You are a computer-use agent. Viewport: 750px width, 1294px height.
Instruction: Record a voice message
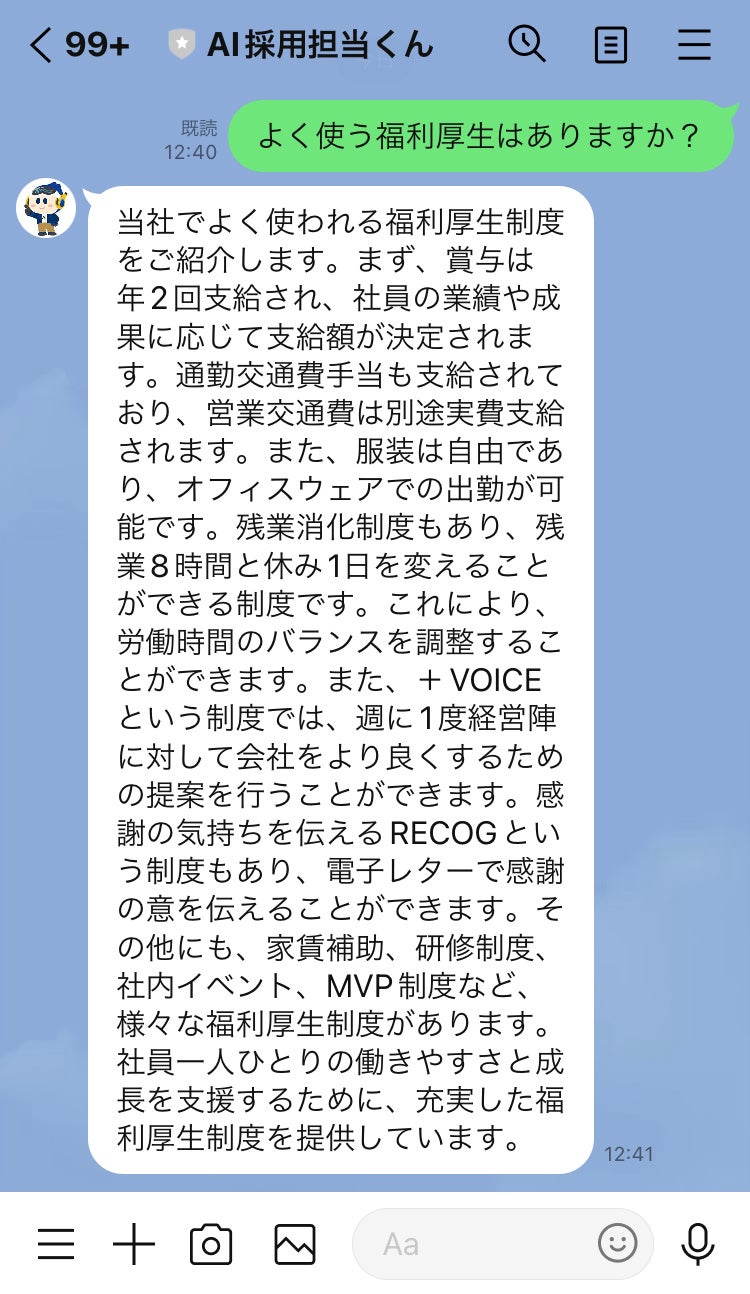697,1244
